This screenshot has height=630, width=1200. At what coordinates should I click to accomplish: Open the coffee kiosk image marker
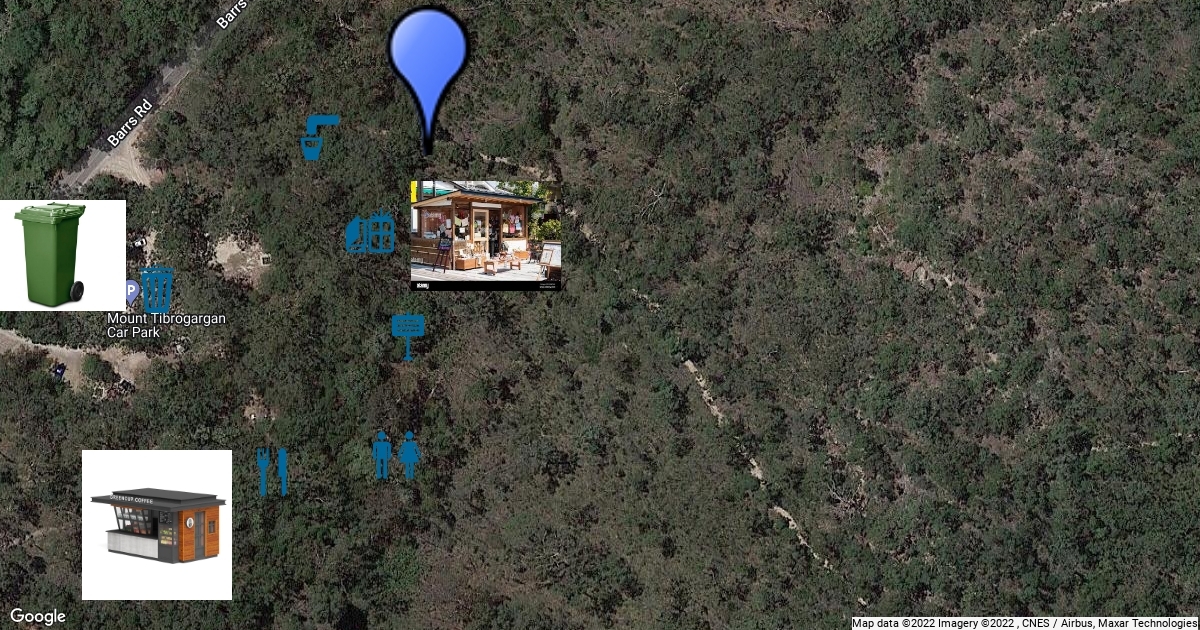point(157,525)
